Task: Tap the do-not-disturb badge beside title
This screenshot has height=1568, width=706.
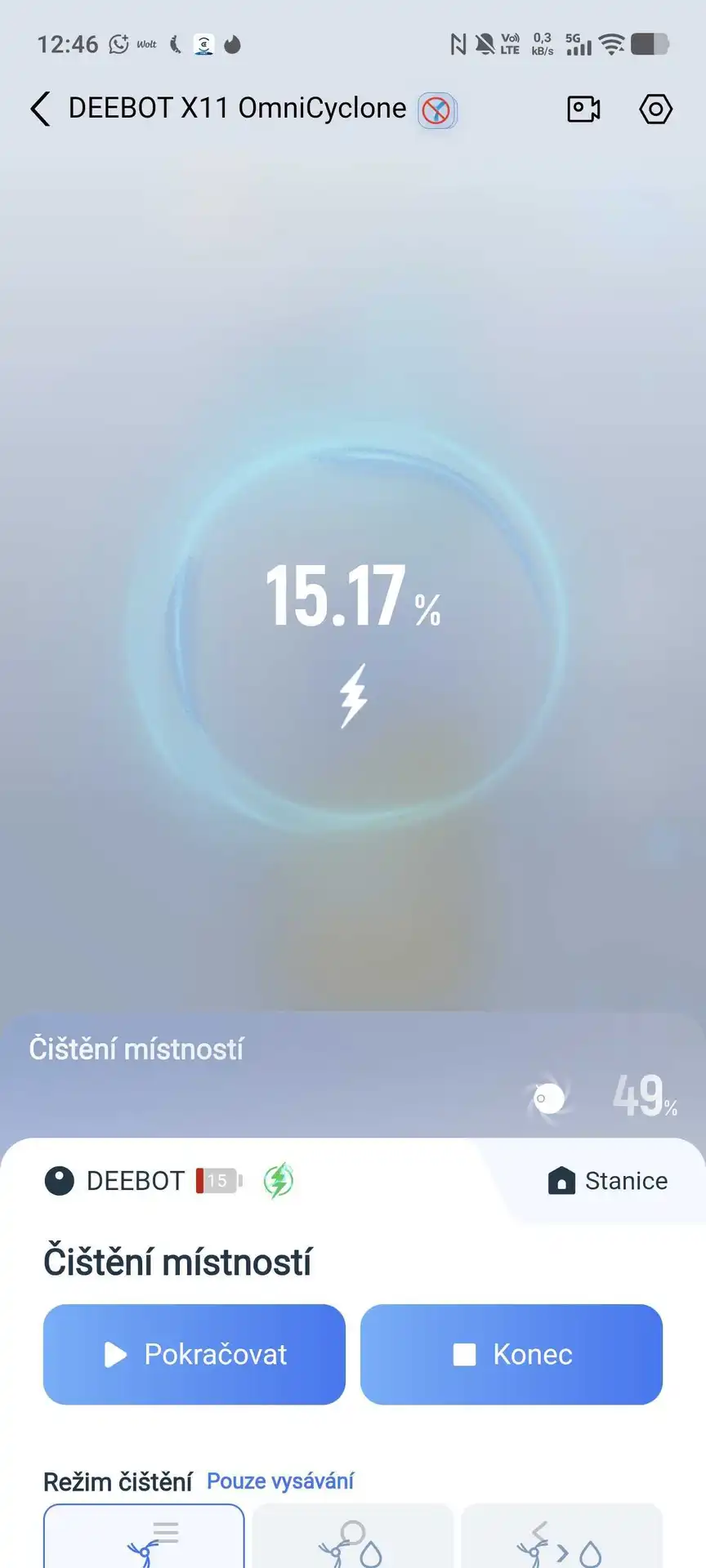Action: coord(437,110)
